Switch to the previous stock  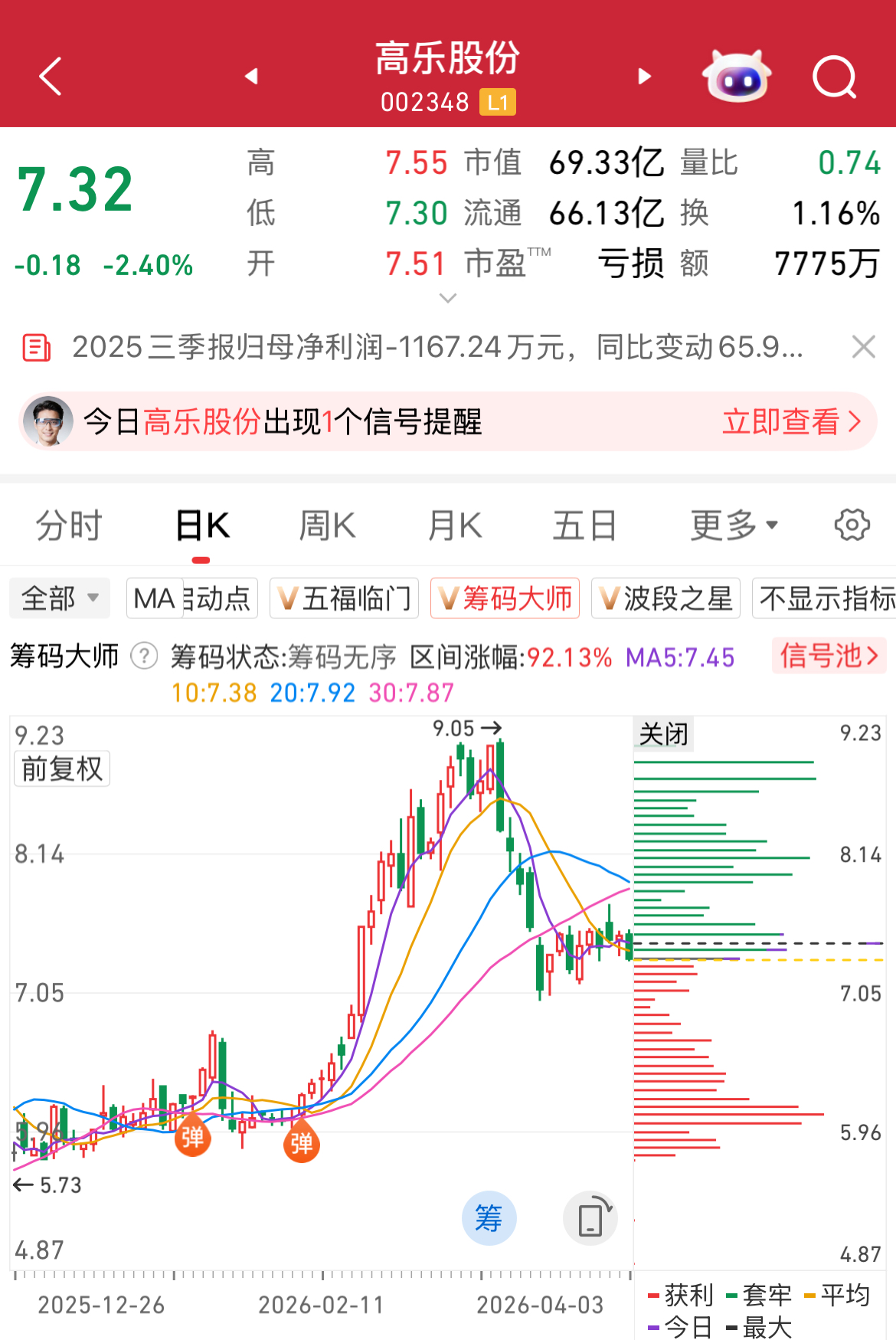(251, 77)
